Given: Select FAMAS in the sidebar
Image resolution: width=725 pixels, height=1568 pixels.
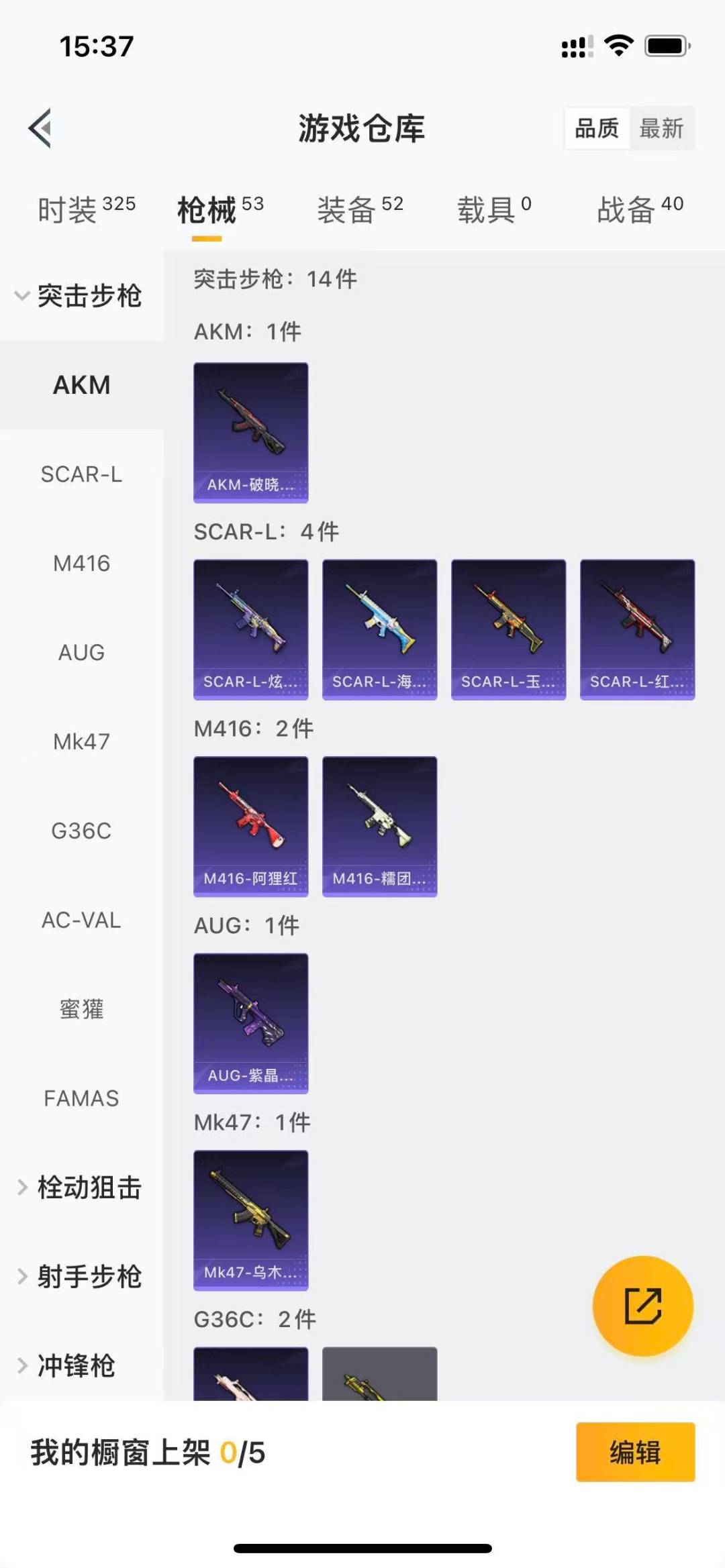Looking at the screenshot, I should (x=81, y=1098).
